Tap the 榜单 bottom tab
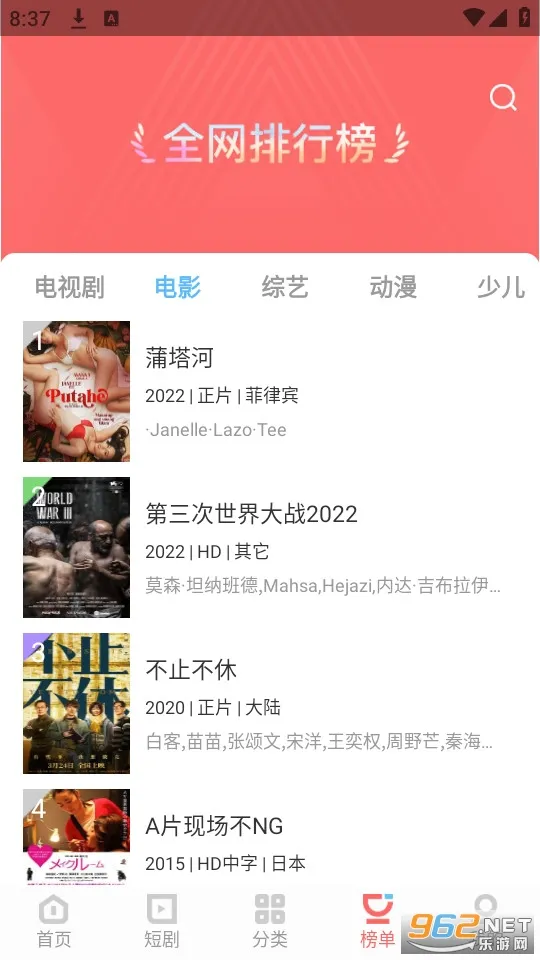This screenshot has height=960, width=540. tap(377, 921)
